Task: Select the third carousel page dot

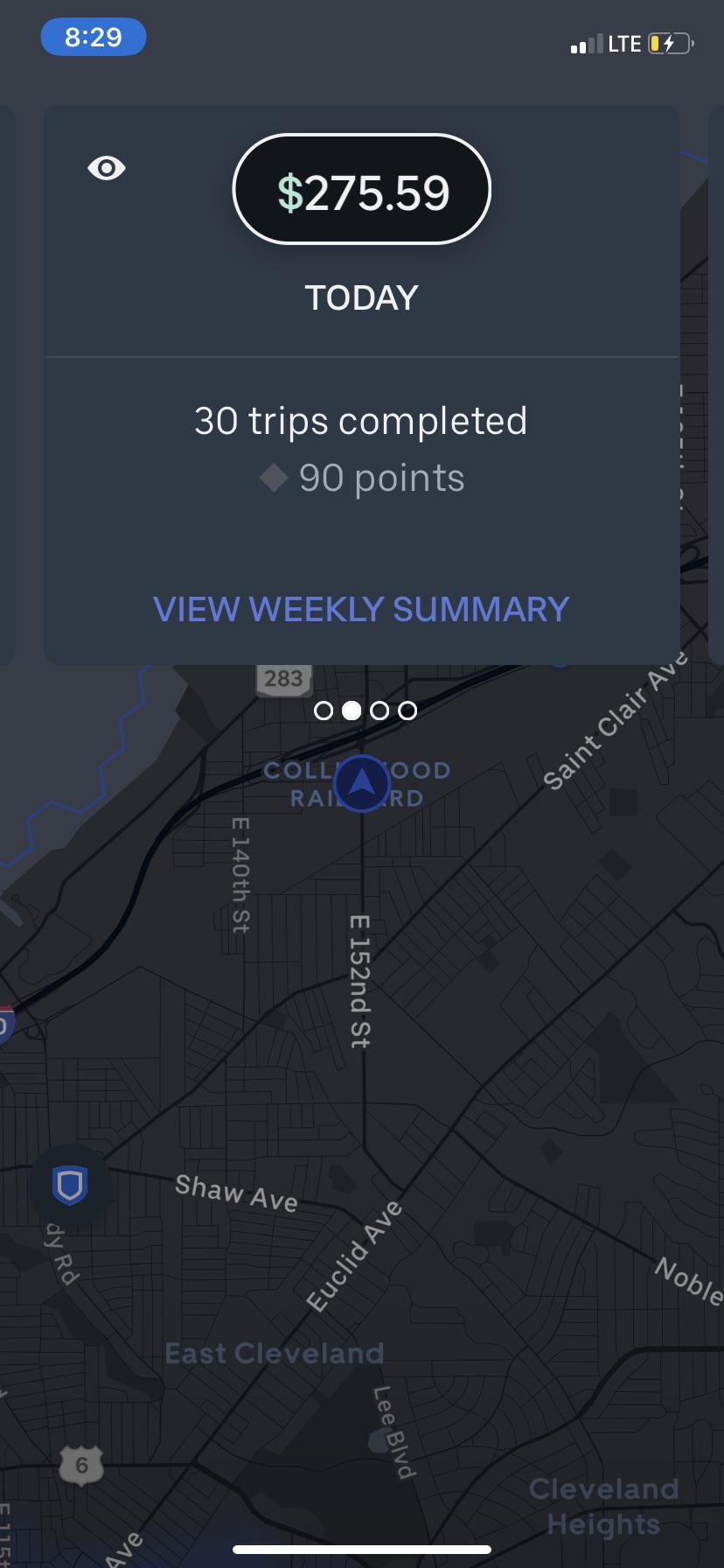Action: pos(379,710)
